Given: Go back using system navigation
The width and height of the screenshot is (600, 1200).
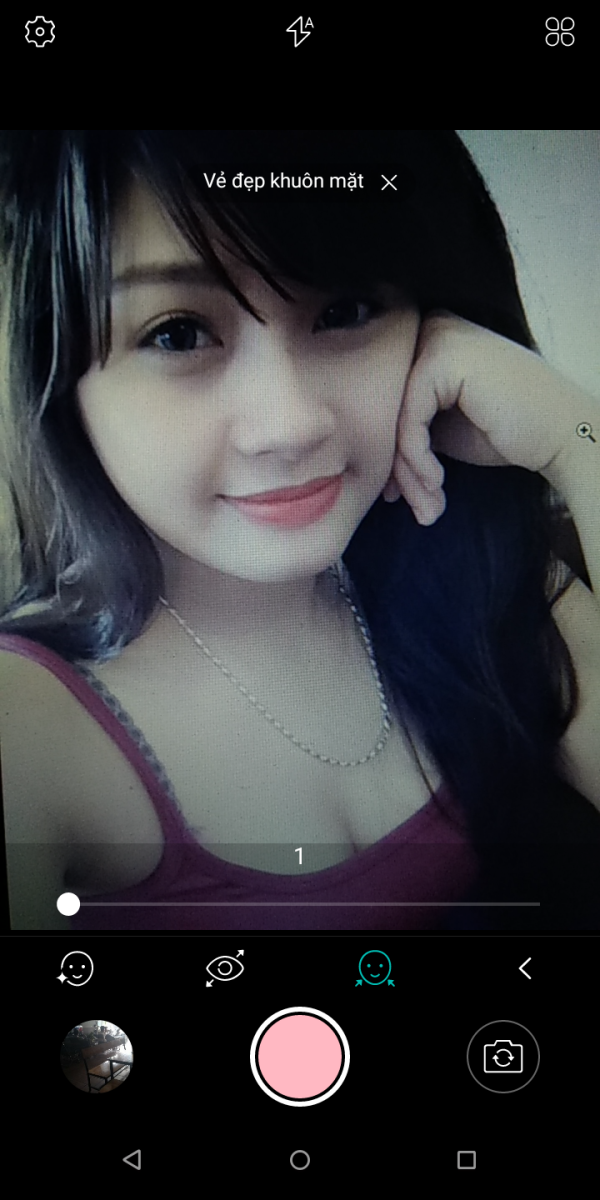Looking at the screenshot, I should click(x=132, y=1160).
